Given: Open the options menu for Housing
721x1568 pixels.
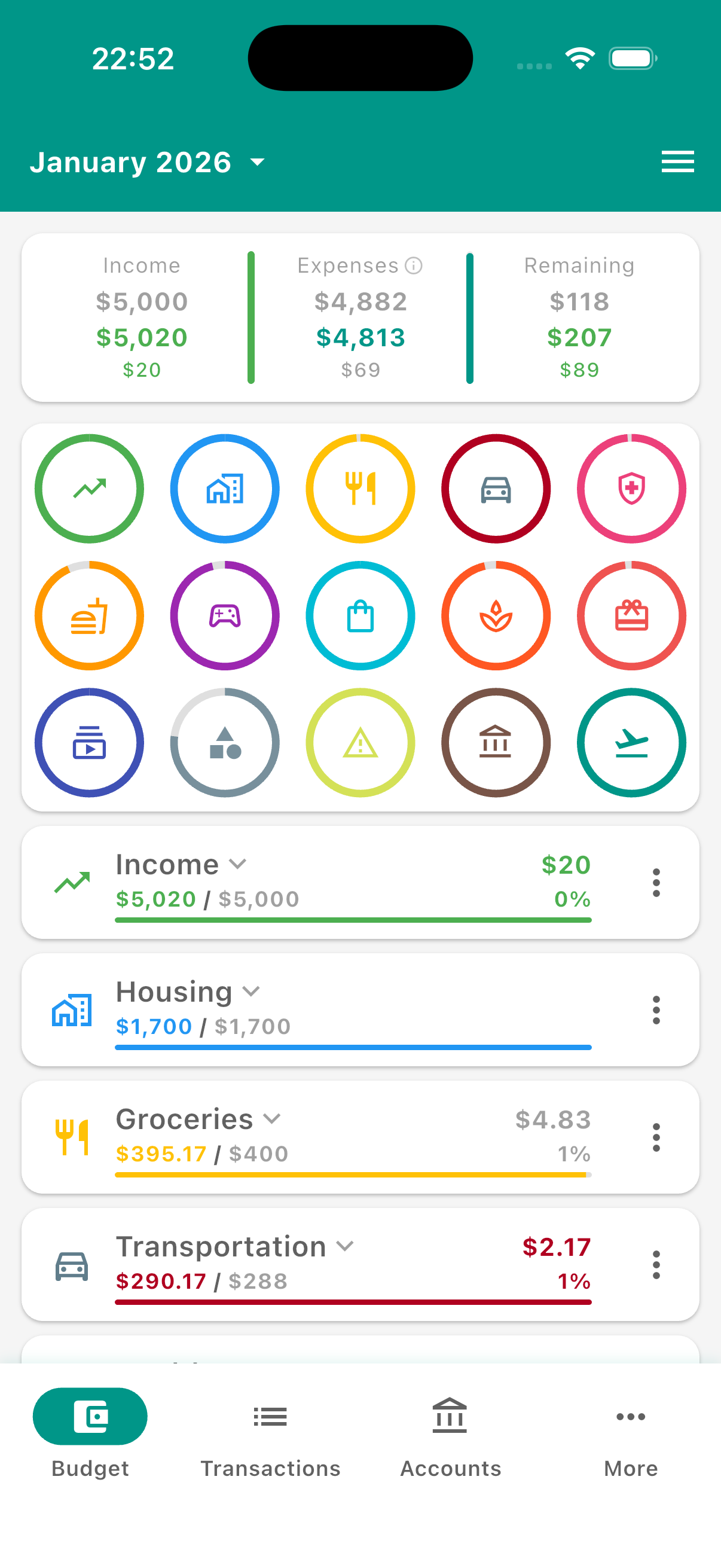Looking at the screenshot, I should click(656, 1011).
